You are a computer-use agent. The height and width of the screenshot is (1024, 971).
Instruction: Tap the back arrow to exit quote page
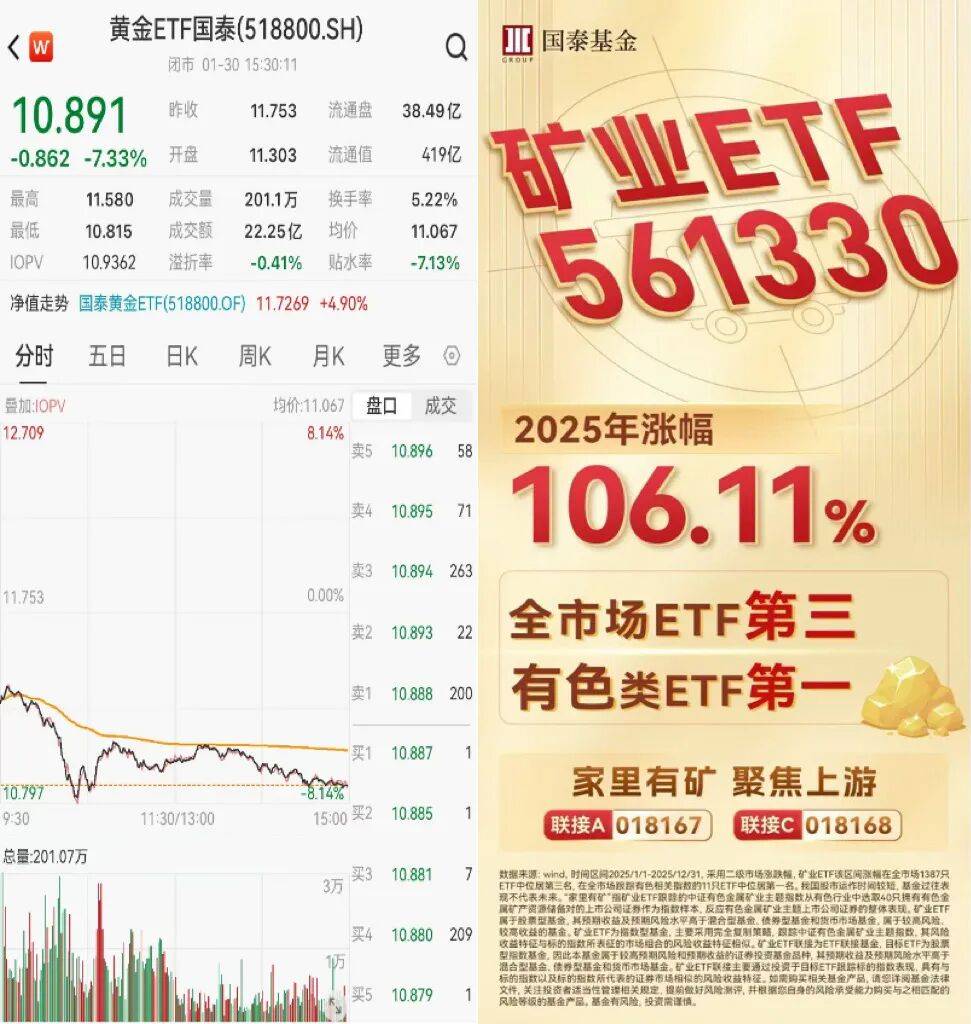click(12, 46)
